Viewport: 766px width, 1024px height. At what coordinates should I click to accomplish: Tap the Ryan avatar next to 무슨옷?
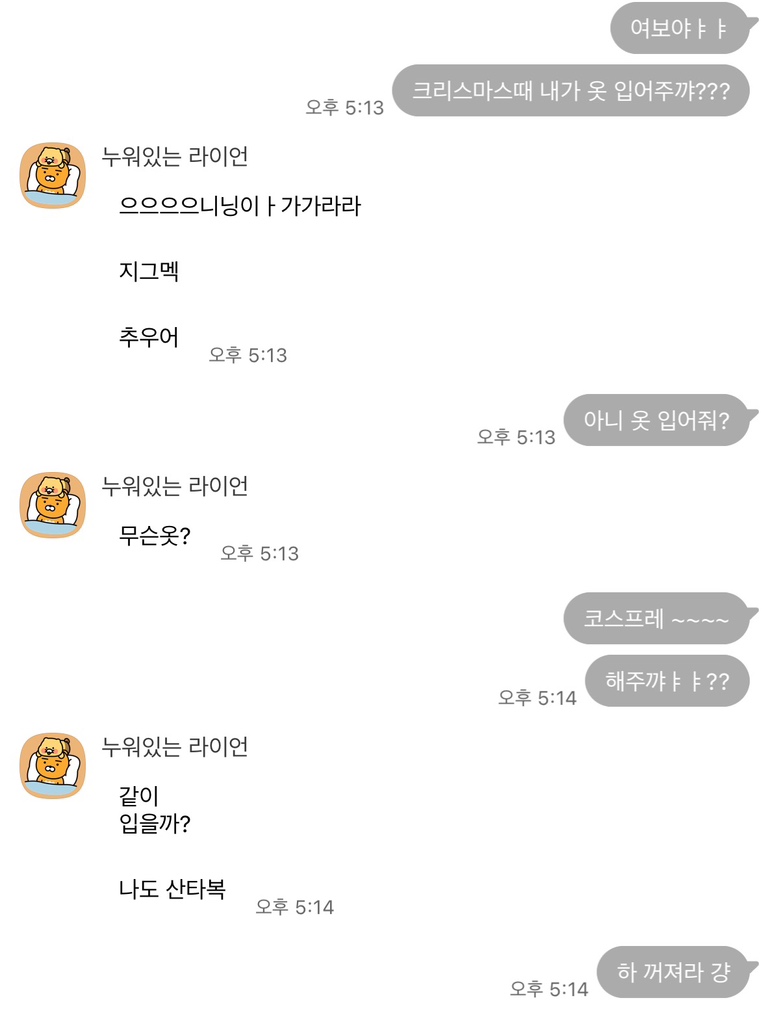53,505
